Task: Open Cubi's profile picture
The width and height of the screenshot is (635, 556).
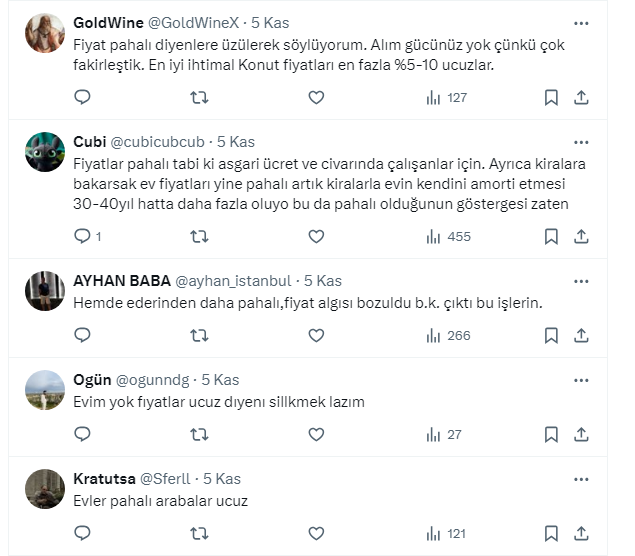Action: tap(45, 151)
